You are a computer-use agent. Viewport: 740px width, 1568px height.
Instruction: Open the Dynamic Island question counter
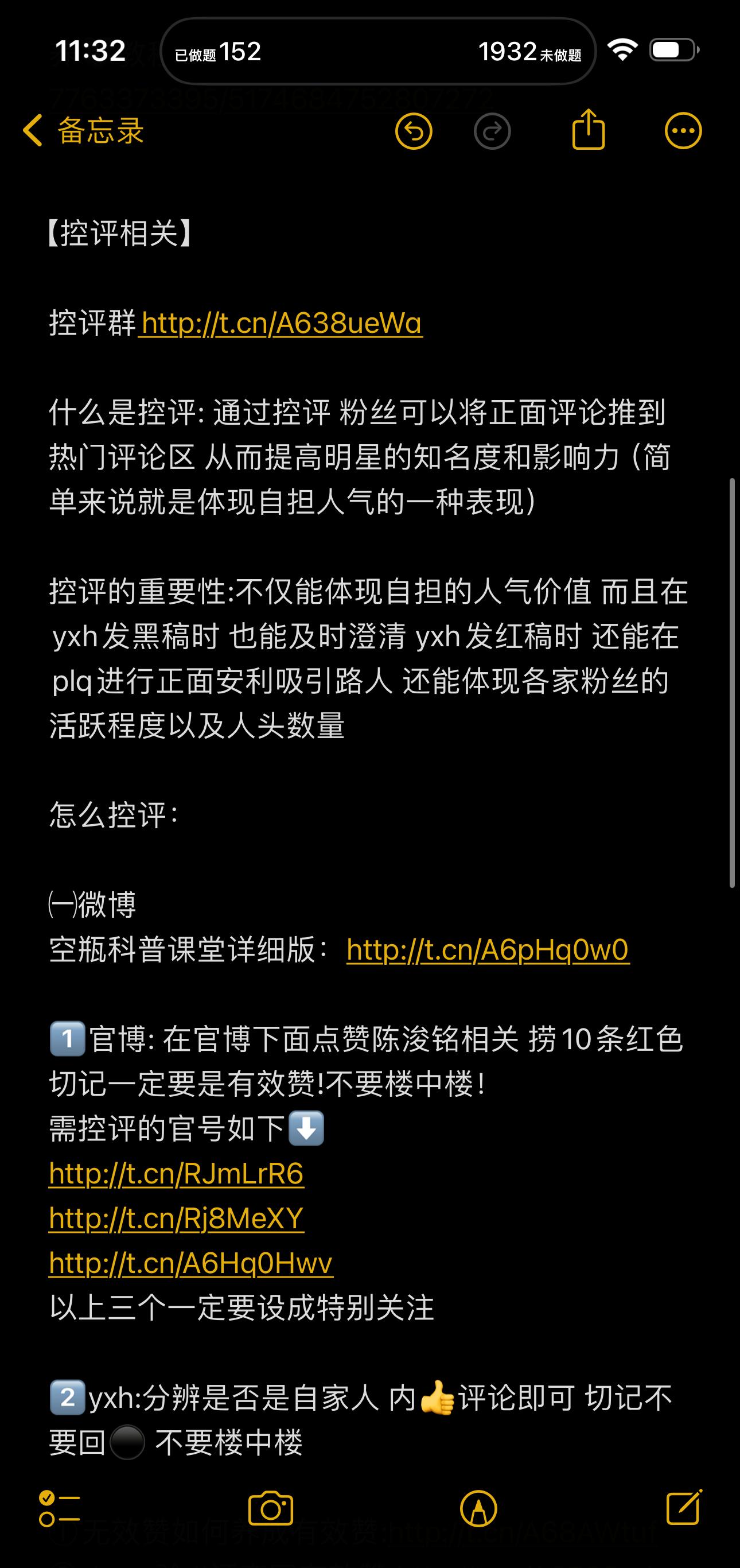tap(378, 51)
